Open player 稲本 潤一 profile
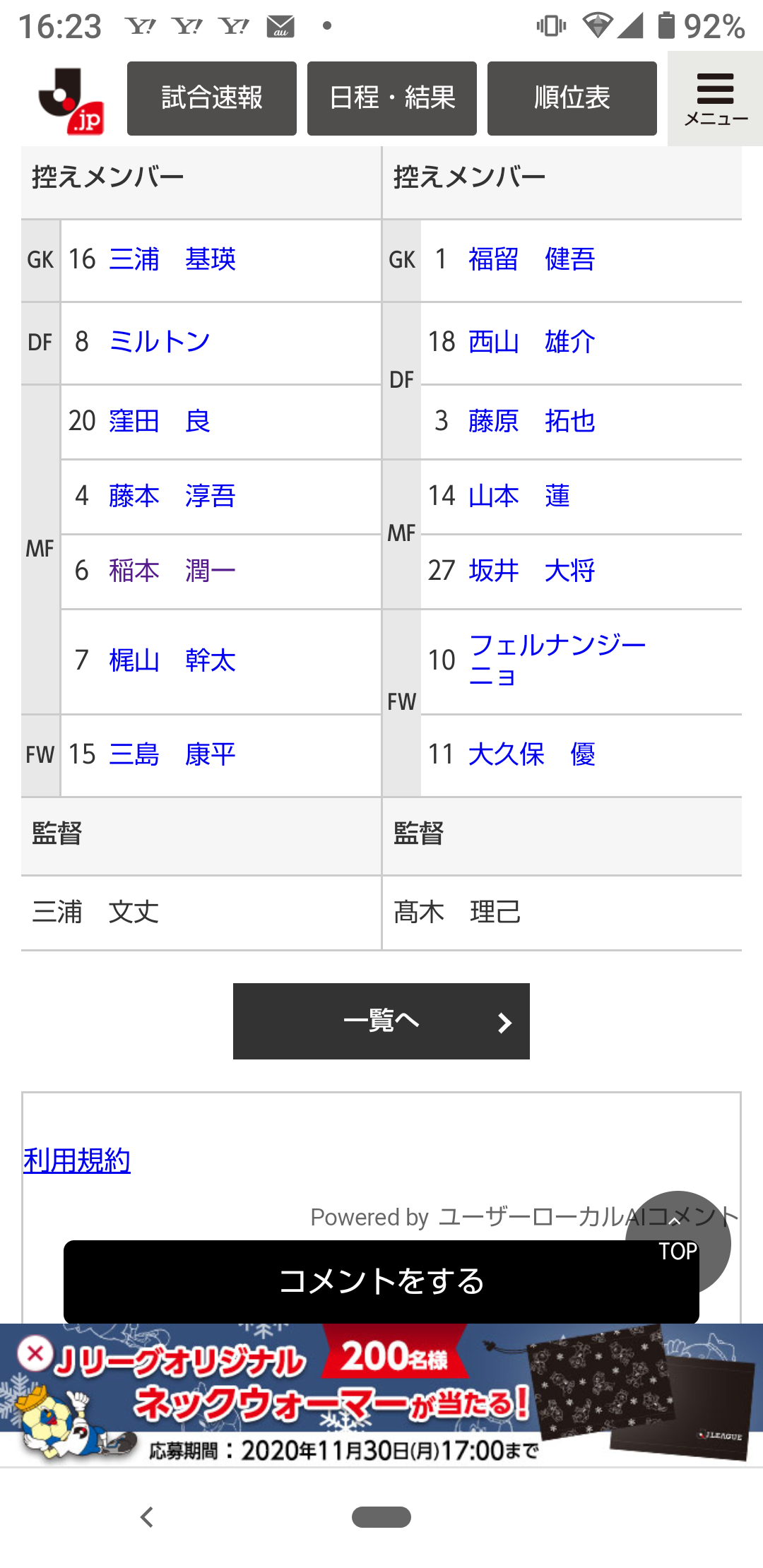763x1568 pixels. tap(172, 571)
